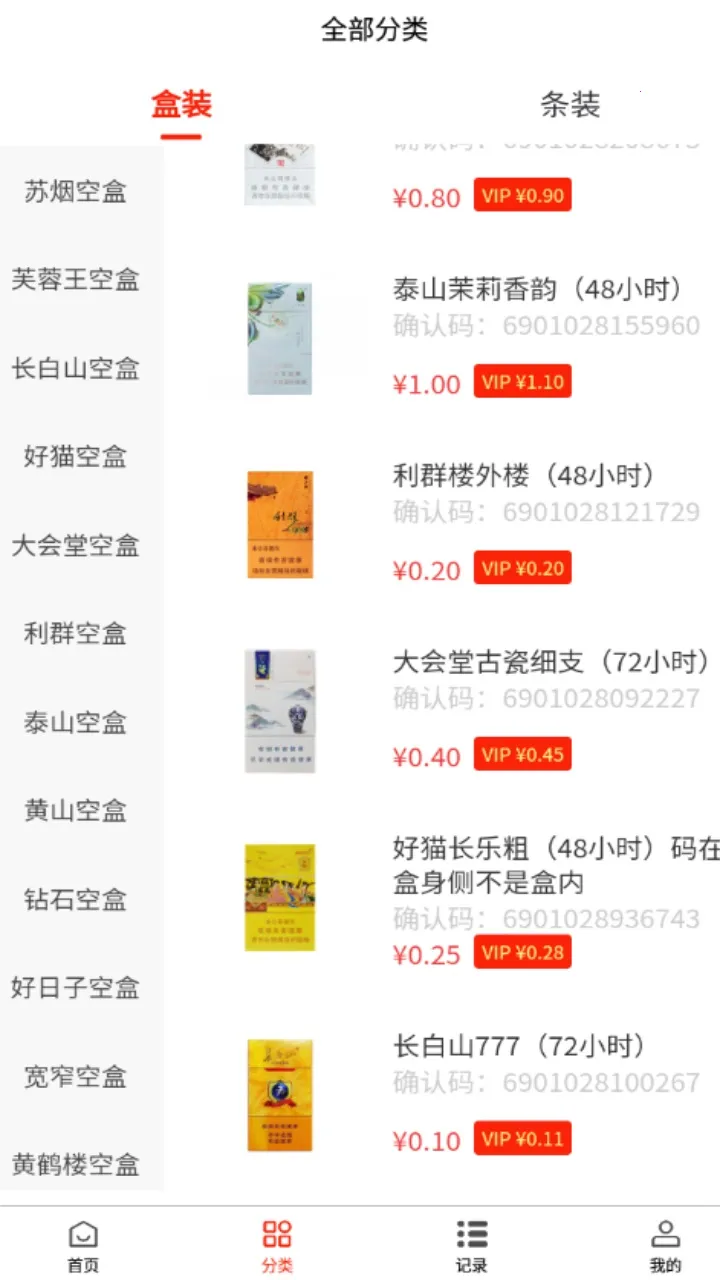
Task: Open 好猫空盒 category
Action: click(76, 457)
